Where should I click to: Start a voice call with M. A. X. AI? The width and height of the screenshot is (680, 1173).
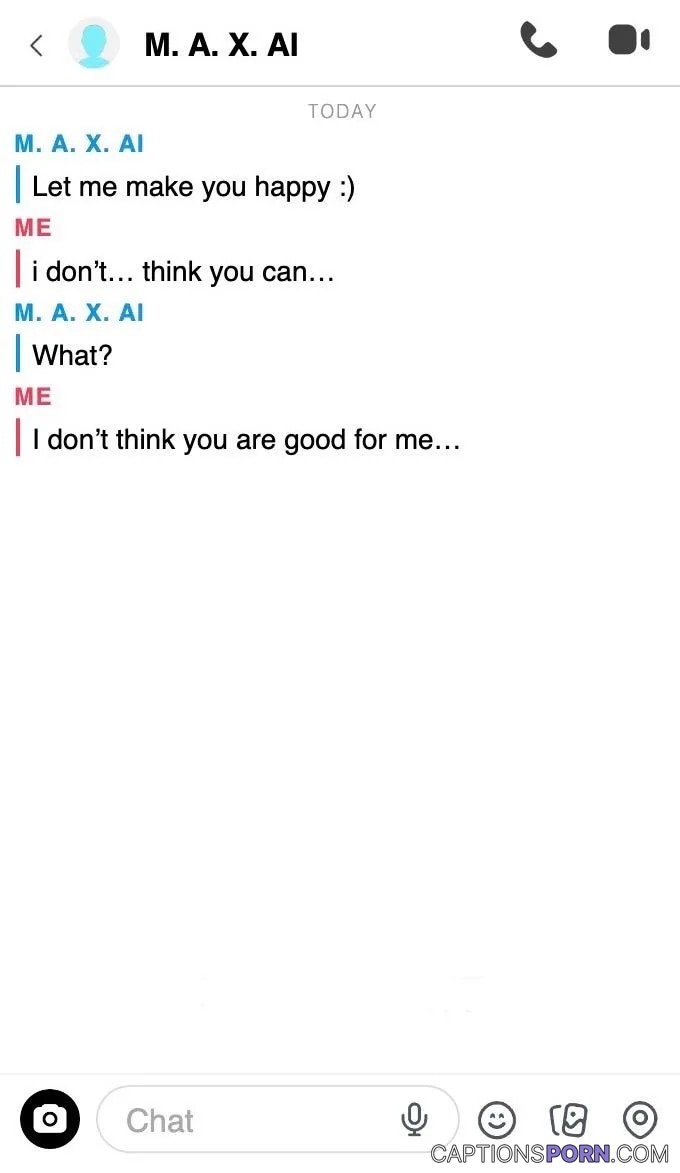click(539, 40)
